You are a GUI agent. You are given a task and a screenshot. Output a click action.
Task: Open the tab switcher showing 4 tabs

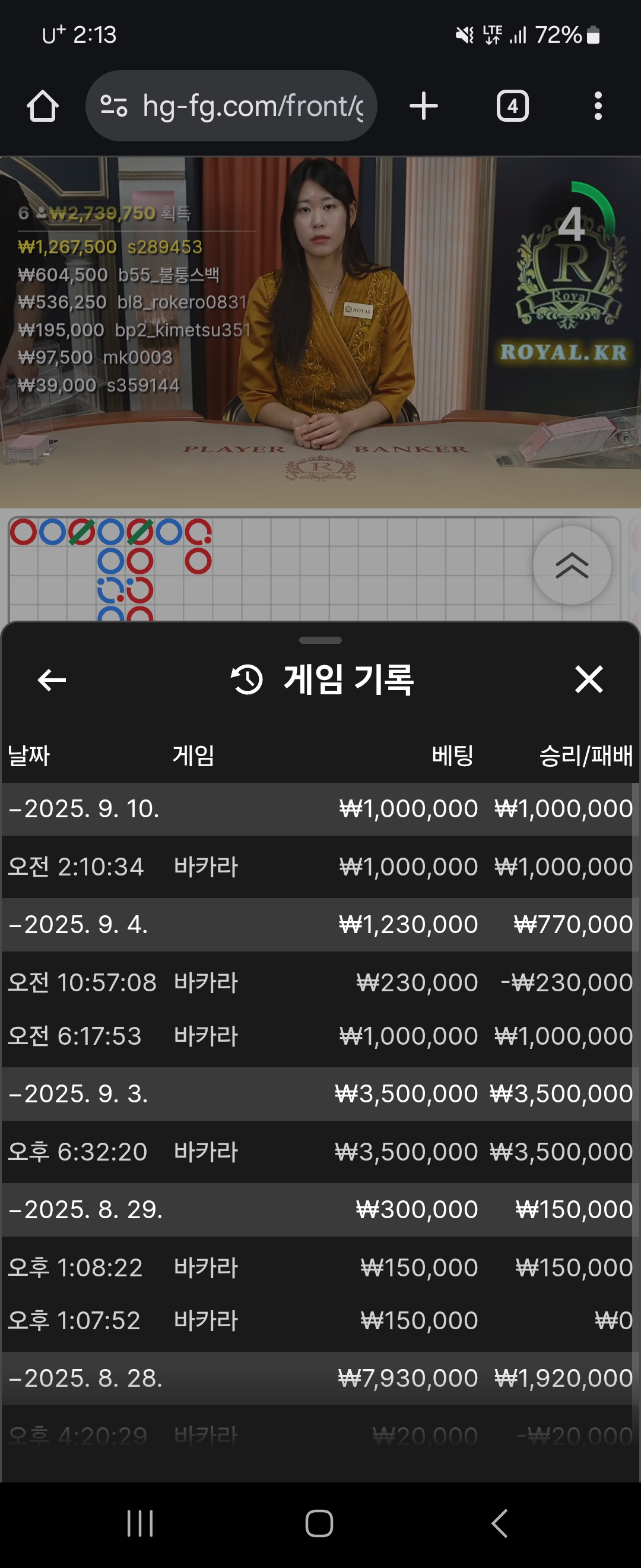click(x=512, y=106)
